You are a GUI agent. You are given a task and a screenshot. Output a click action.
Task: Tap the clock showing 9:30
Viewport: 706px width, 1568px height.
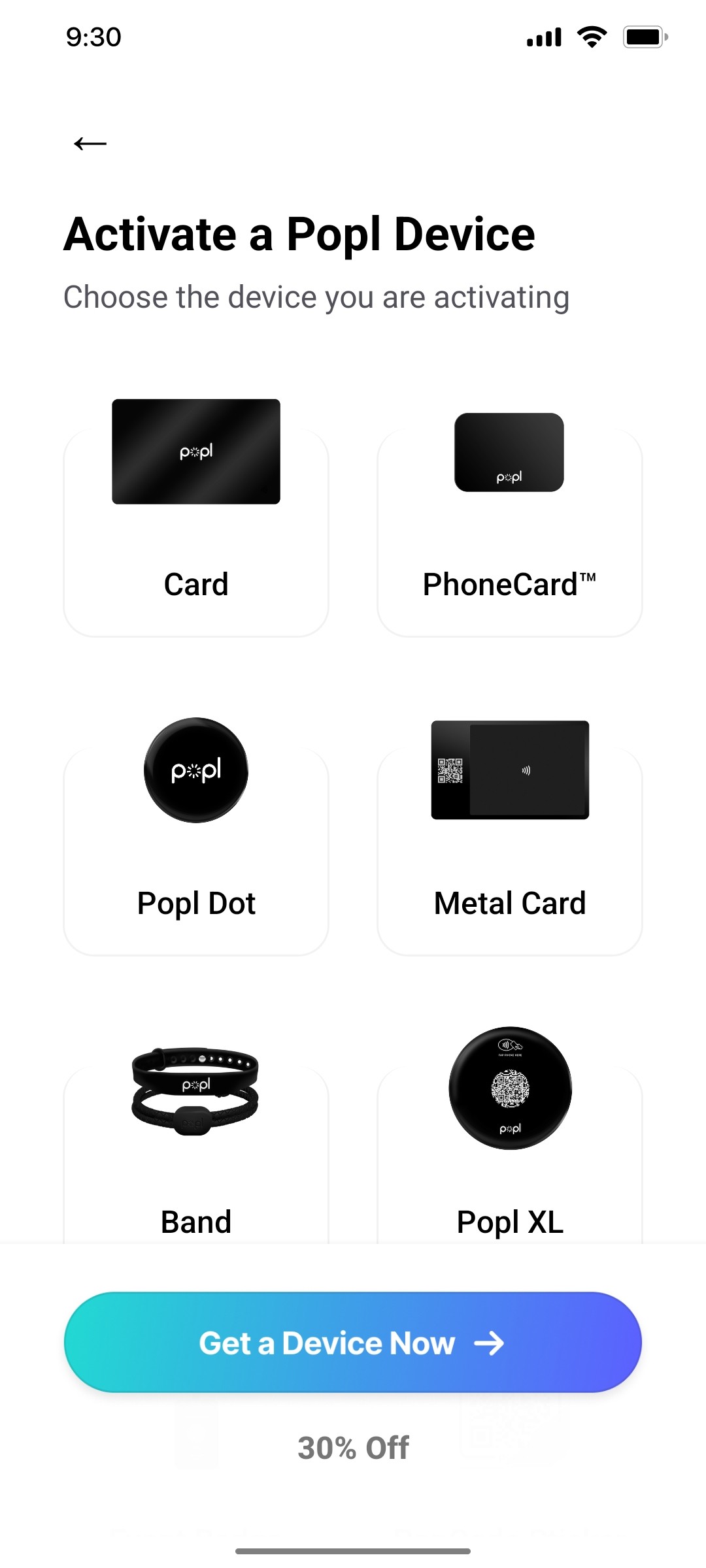[93, 37]
